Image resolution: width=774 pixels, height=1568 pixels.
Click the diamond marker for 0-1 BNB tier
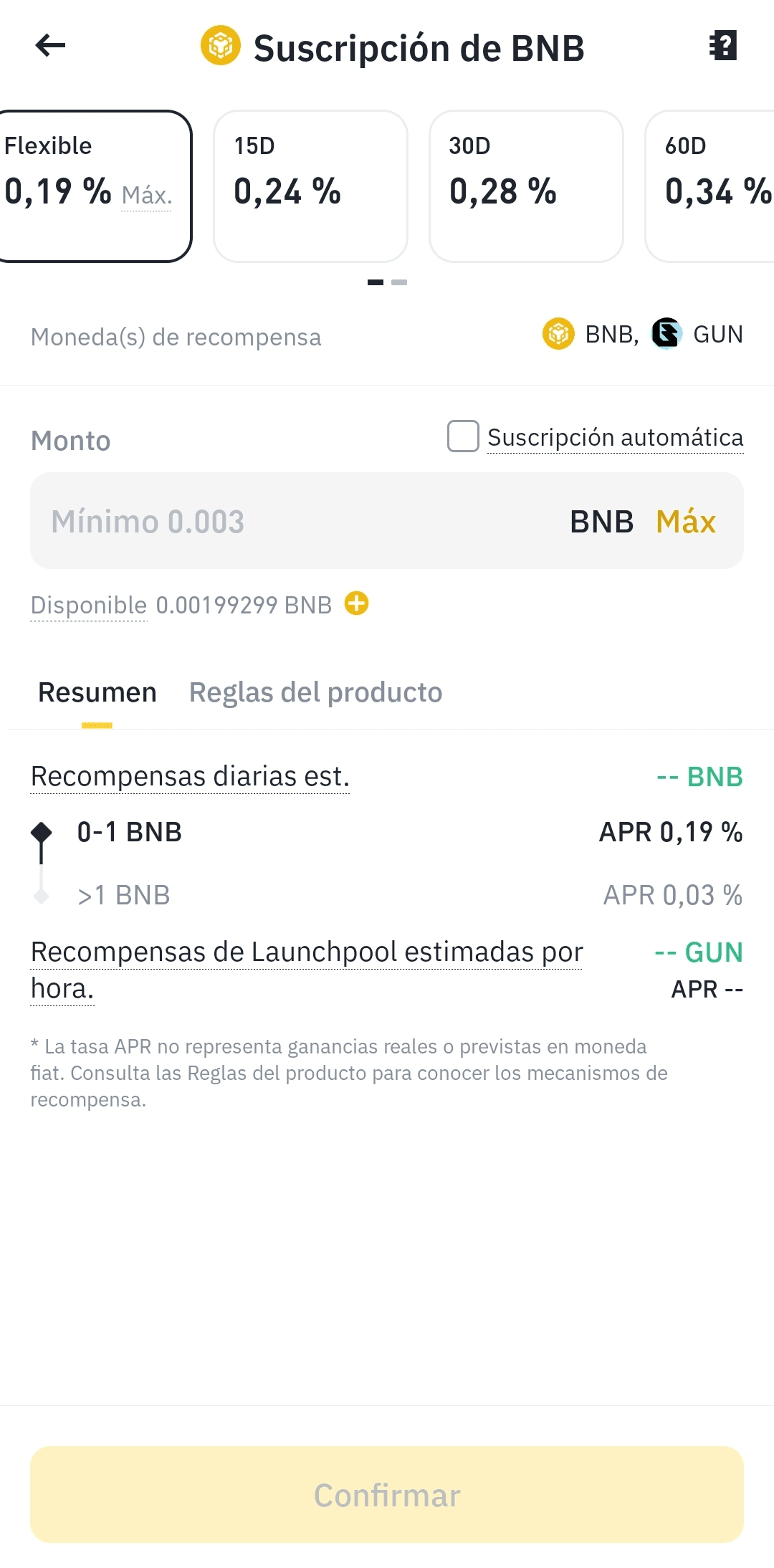(x=42, y=831)
